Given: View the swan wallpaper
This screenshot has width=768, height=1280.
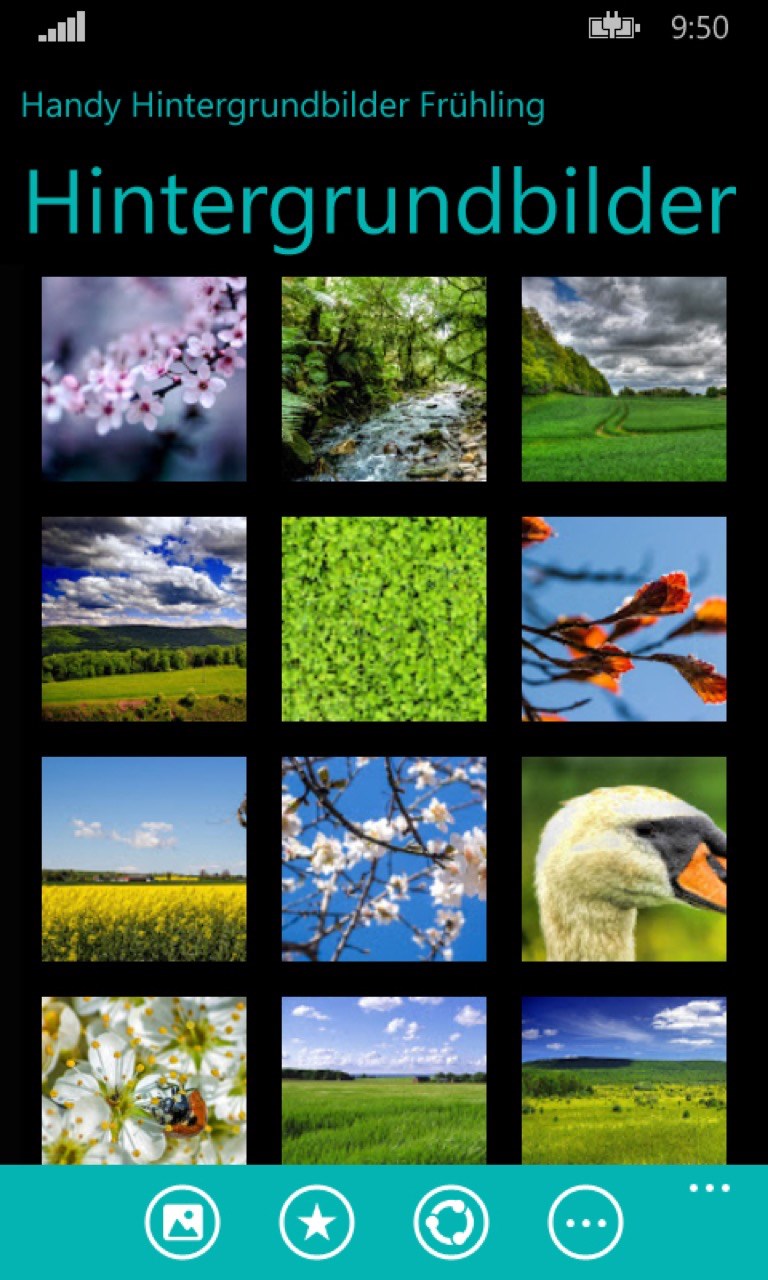Looking at the screenshot, I should point(624,859).
